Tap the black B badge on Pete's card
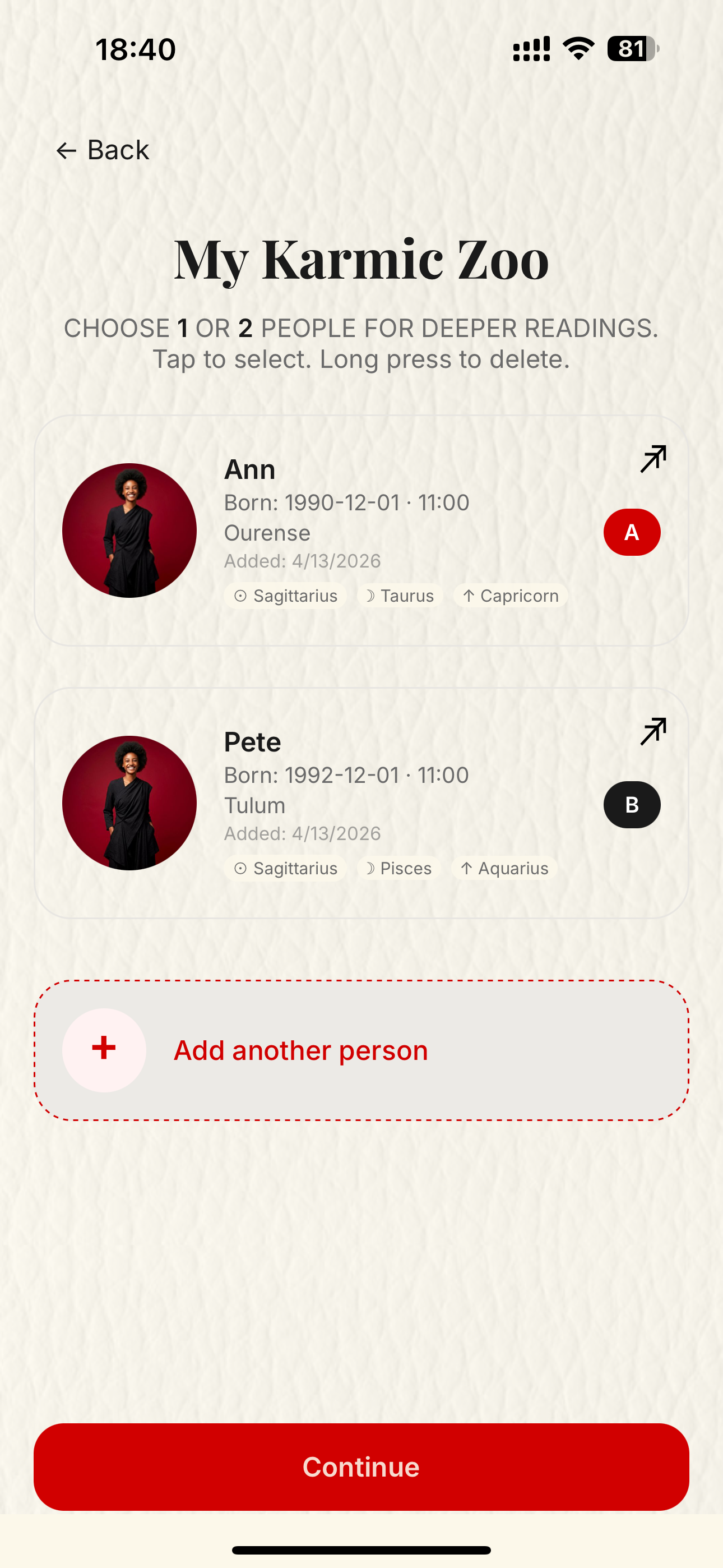 pos(632,805)
